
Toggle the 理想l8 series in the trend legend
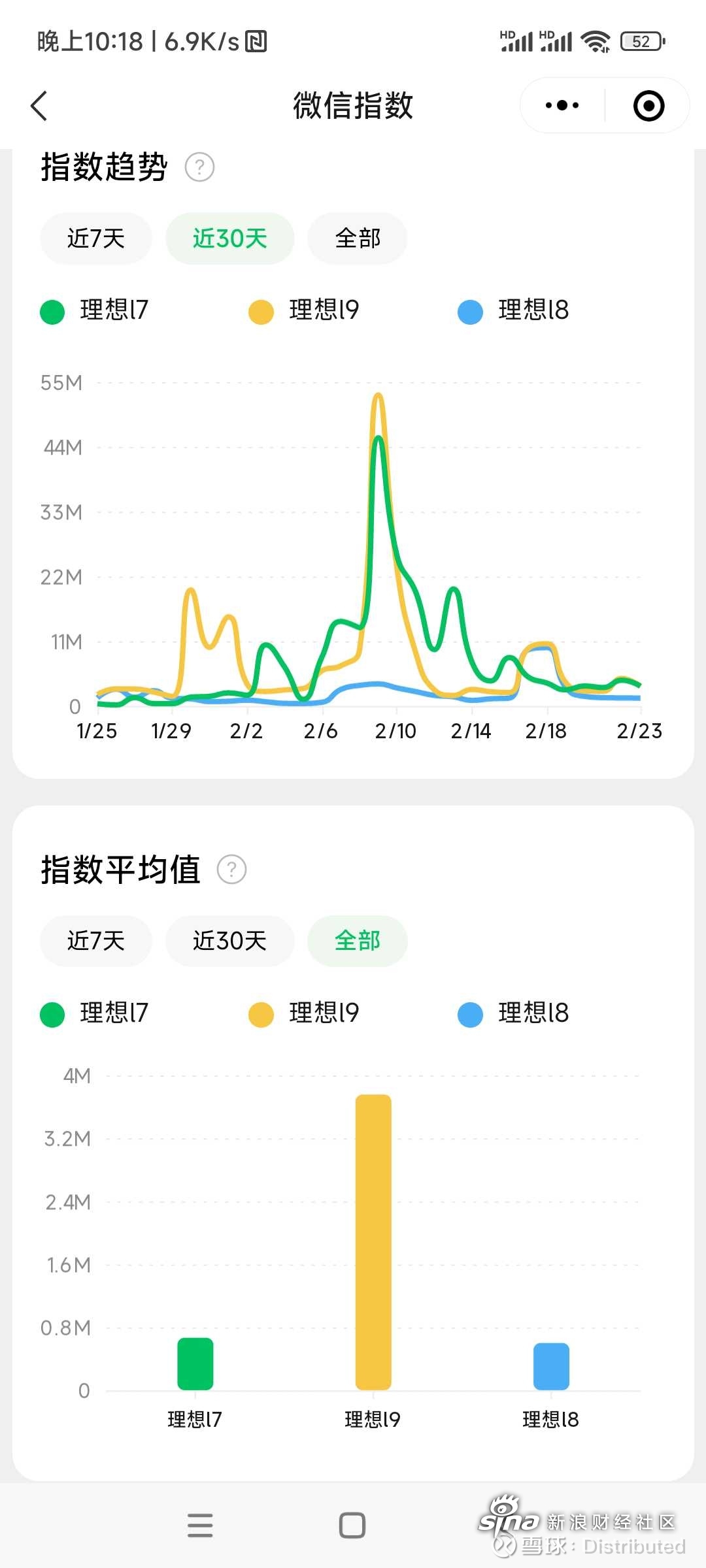click(x=513, y=310)
